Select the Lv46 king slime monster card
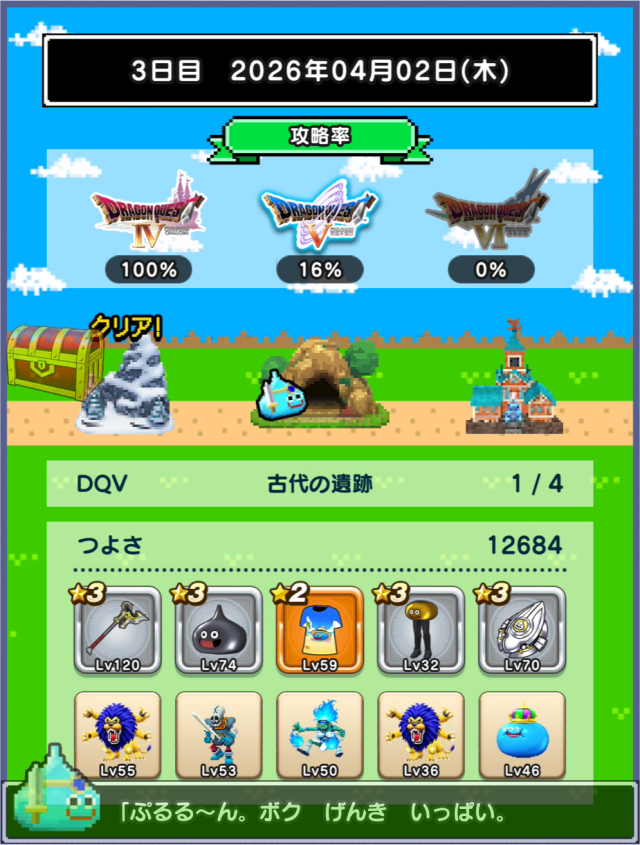640x845 pixels. pyautogui.click(x=521, y=734)
